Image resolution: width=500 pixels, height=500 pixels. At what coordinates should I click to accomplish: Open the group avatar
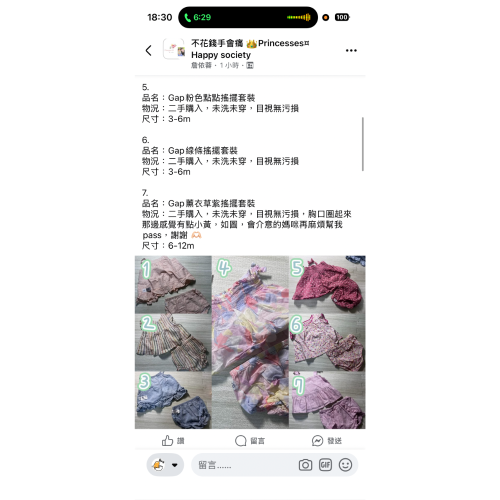click(x=174, y=49)
